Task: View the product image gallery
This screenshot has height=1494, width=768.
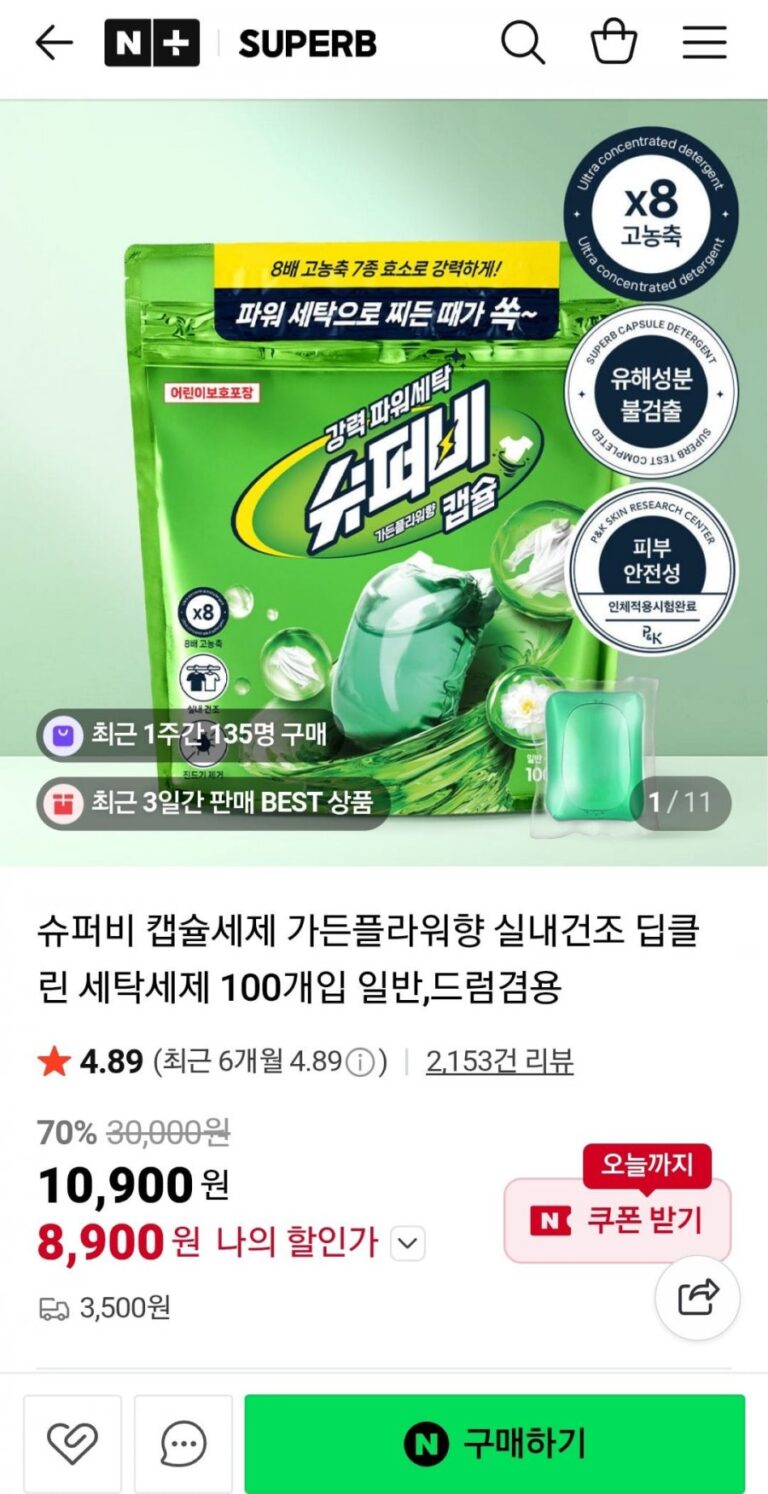Action: pos(384,480)
